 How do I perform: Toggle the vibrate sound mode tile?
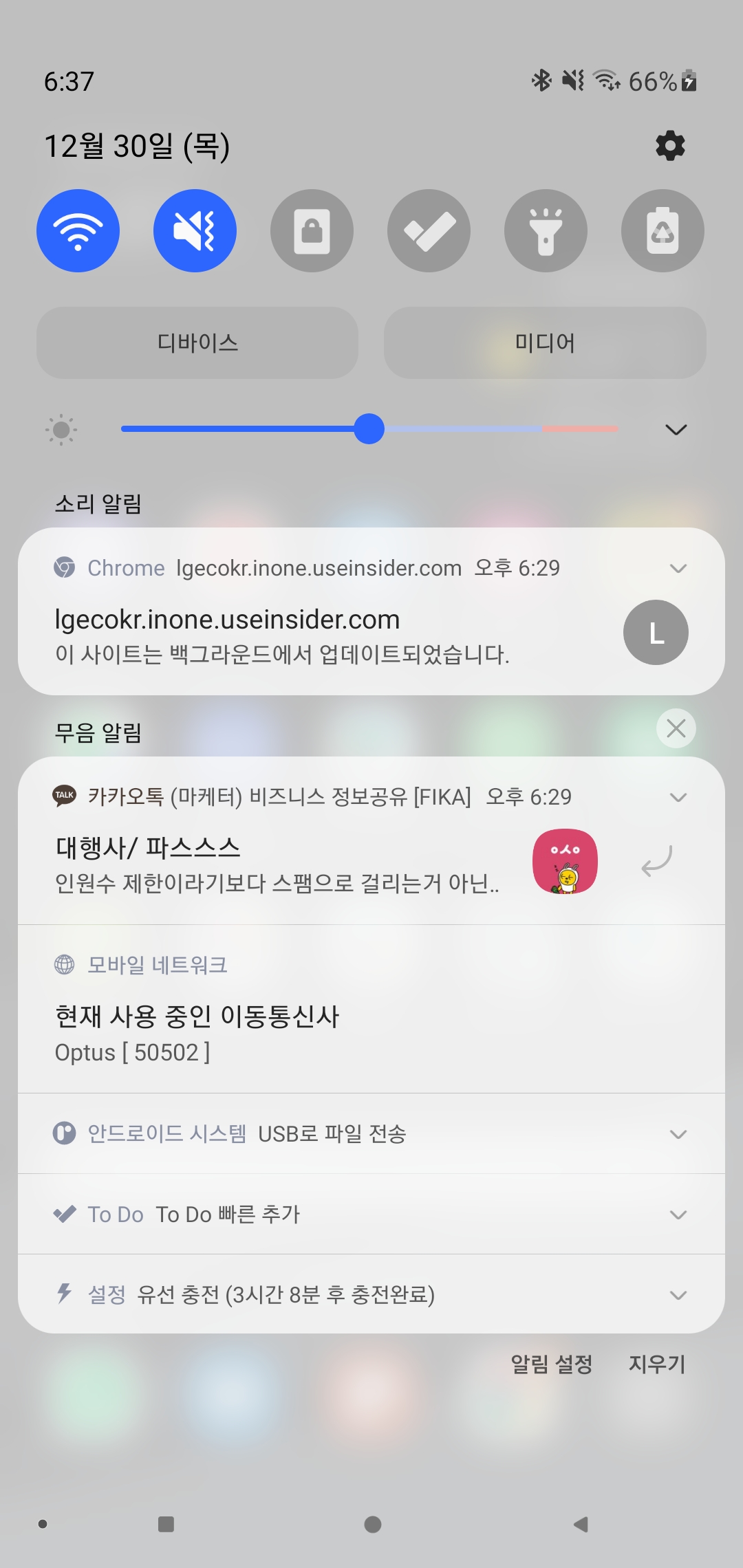click(x=195, y=231)
